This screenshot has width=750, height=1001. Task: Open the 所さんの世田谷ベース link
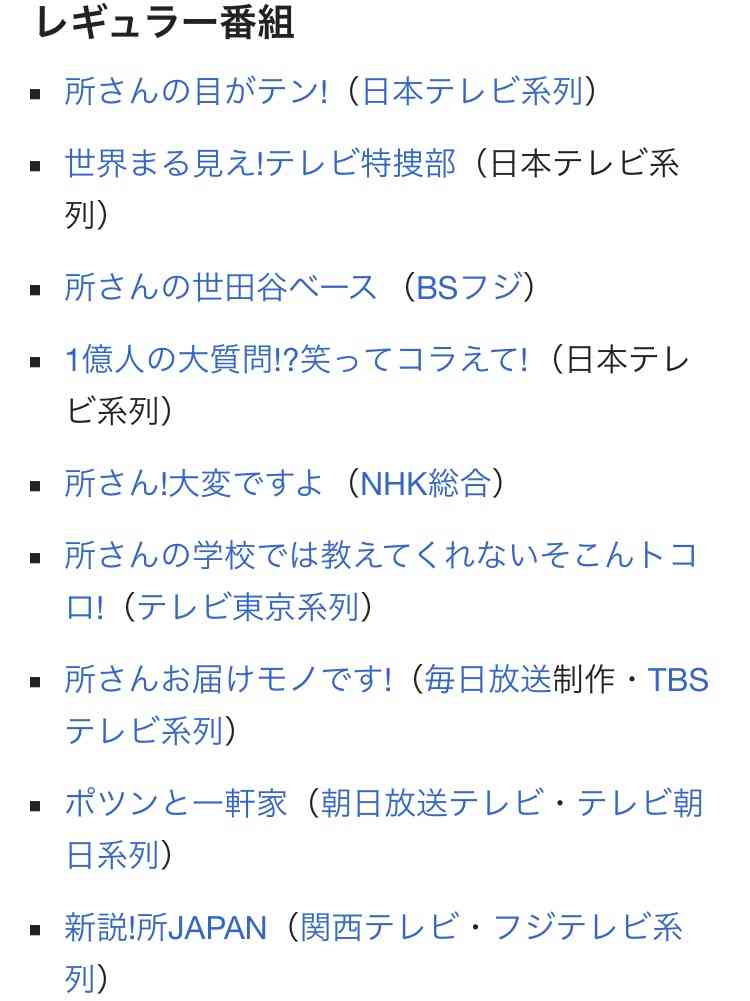click(x=220, y=288)
